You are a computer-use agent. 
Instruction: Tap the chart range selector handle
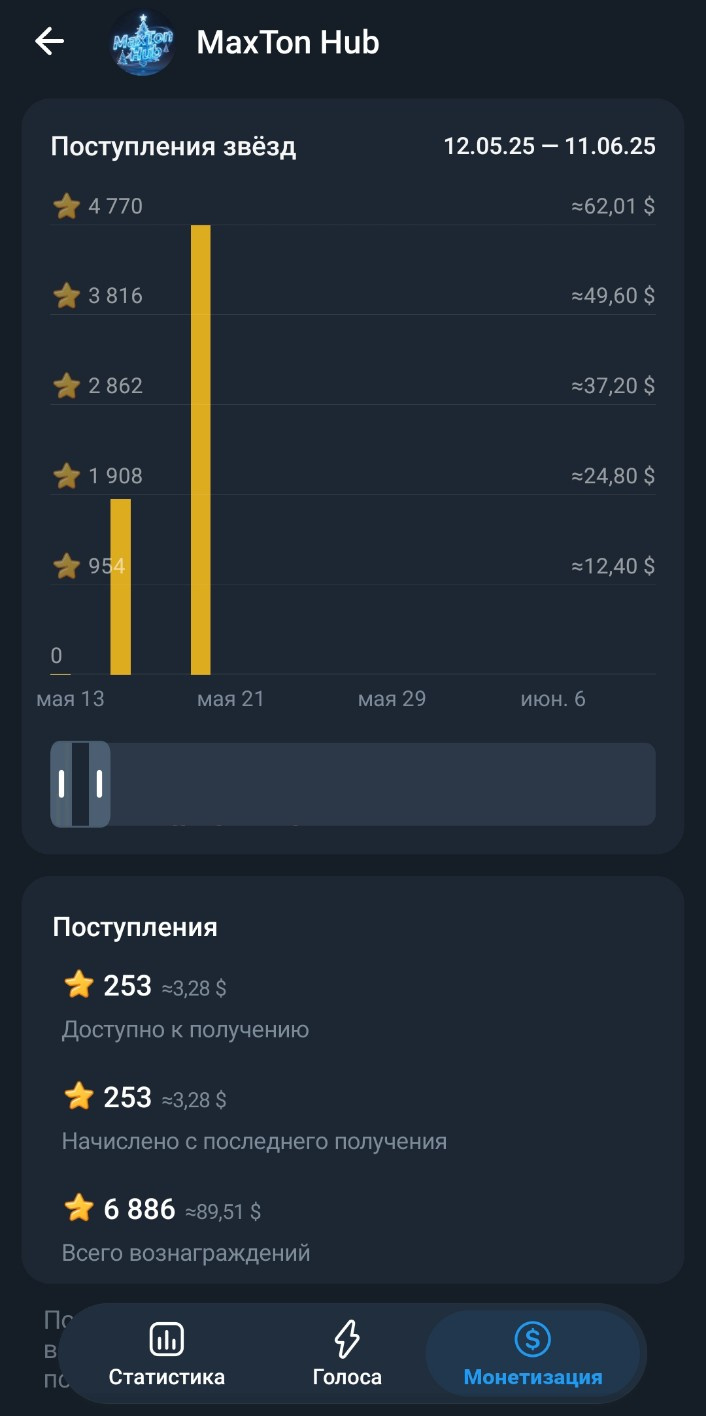pos(80,784)
